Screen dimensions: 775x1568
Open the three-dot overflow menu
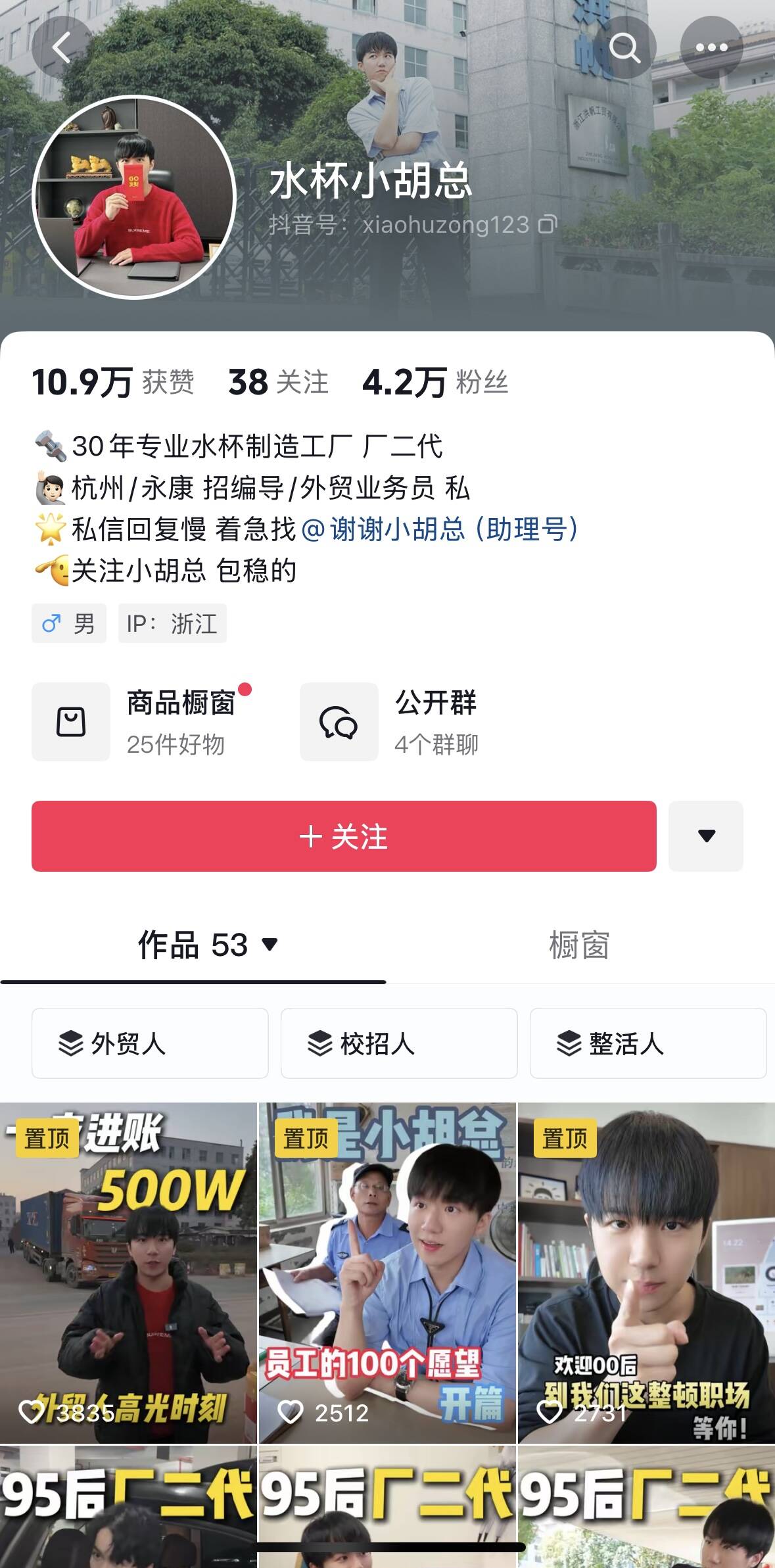point(711,48)
